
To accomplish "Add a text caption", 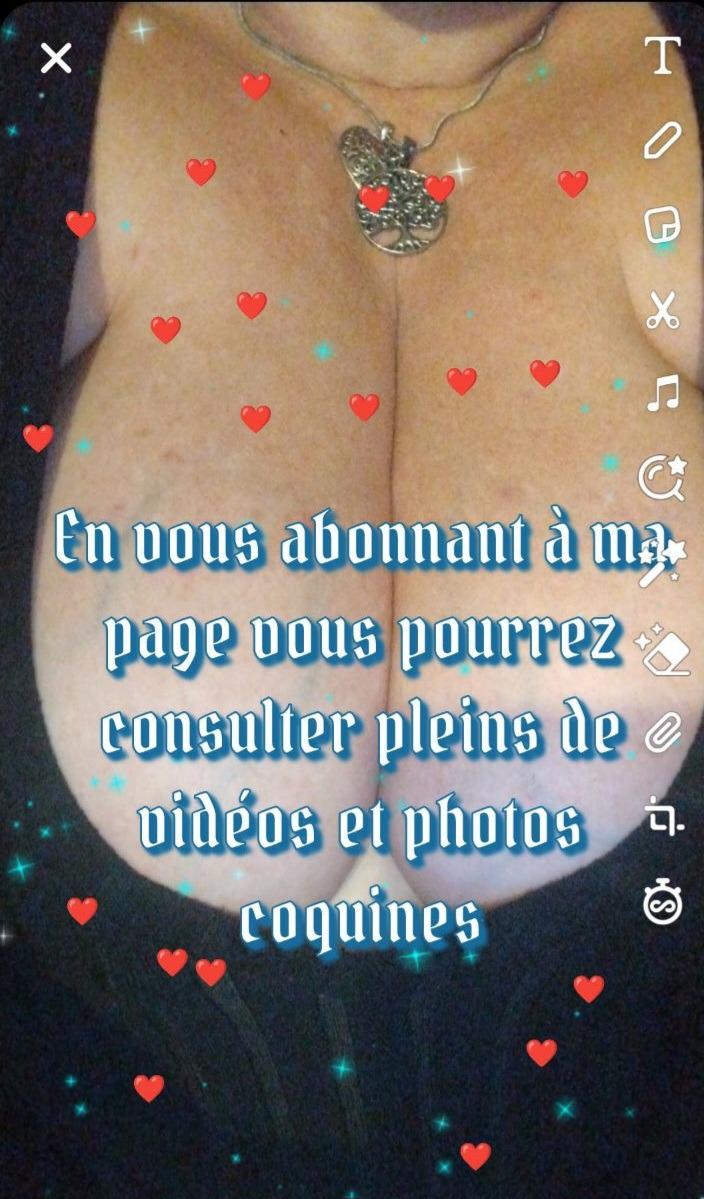I will click(x=662, y=55).
